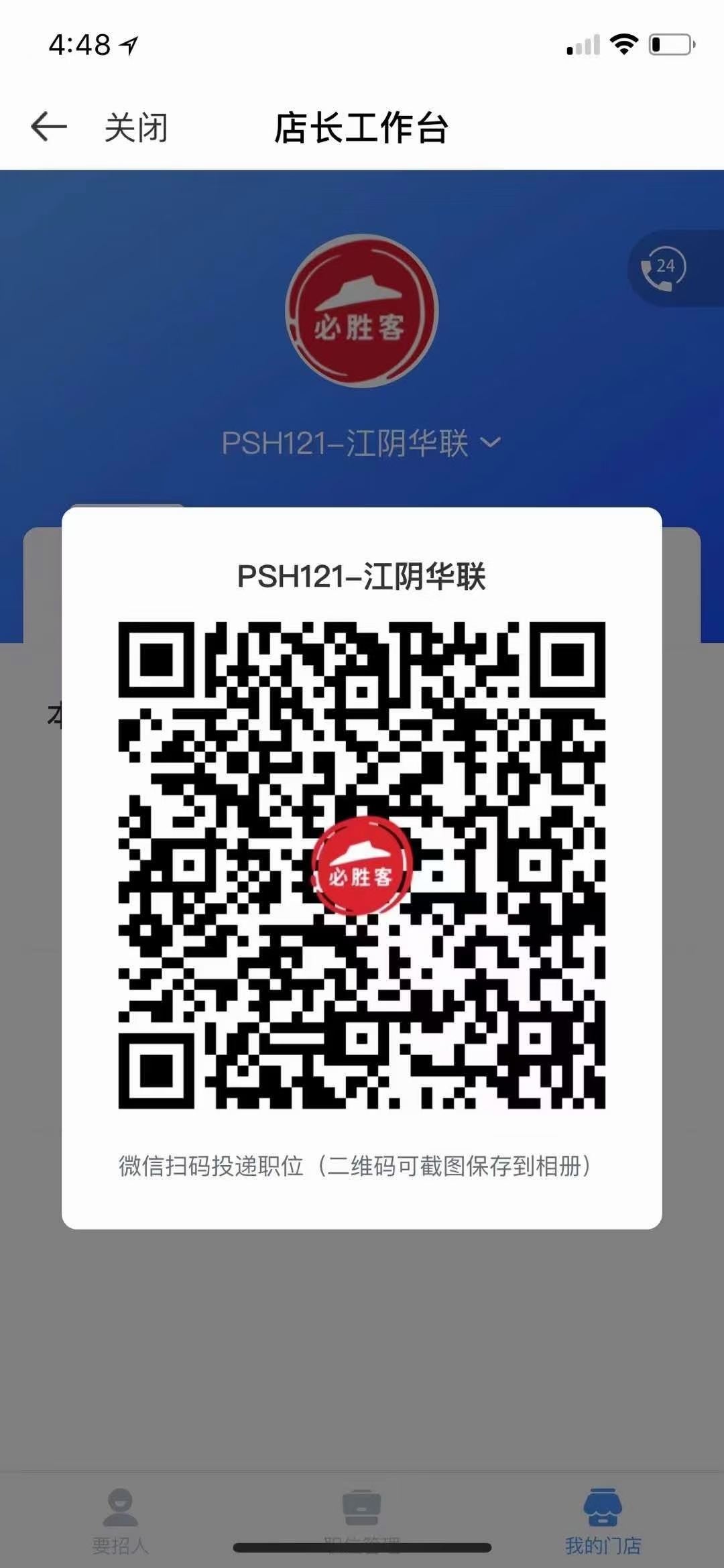Tap 关闭 to close the page
The width and height of the screenshot is (724, 1568).
tap(136, 127)
